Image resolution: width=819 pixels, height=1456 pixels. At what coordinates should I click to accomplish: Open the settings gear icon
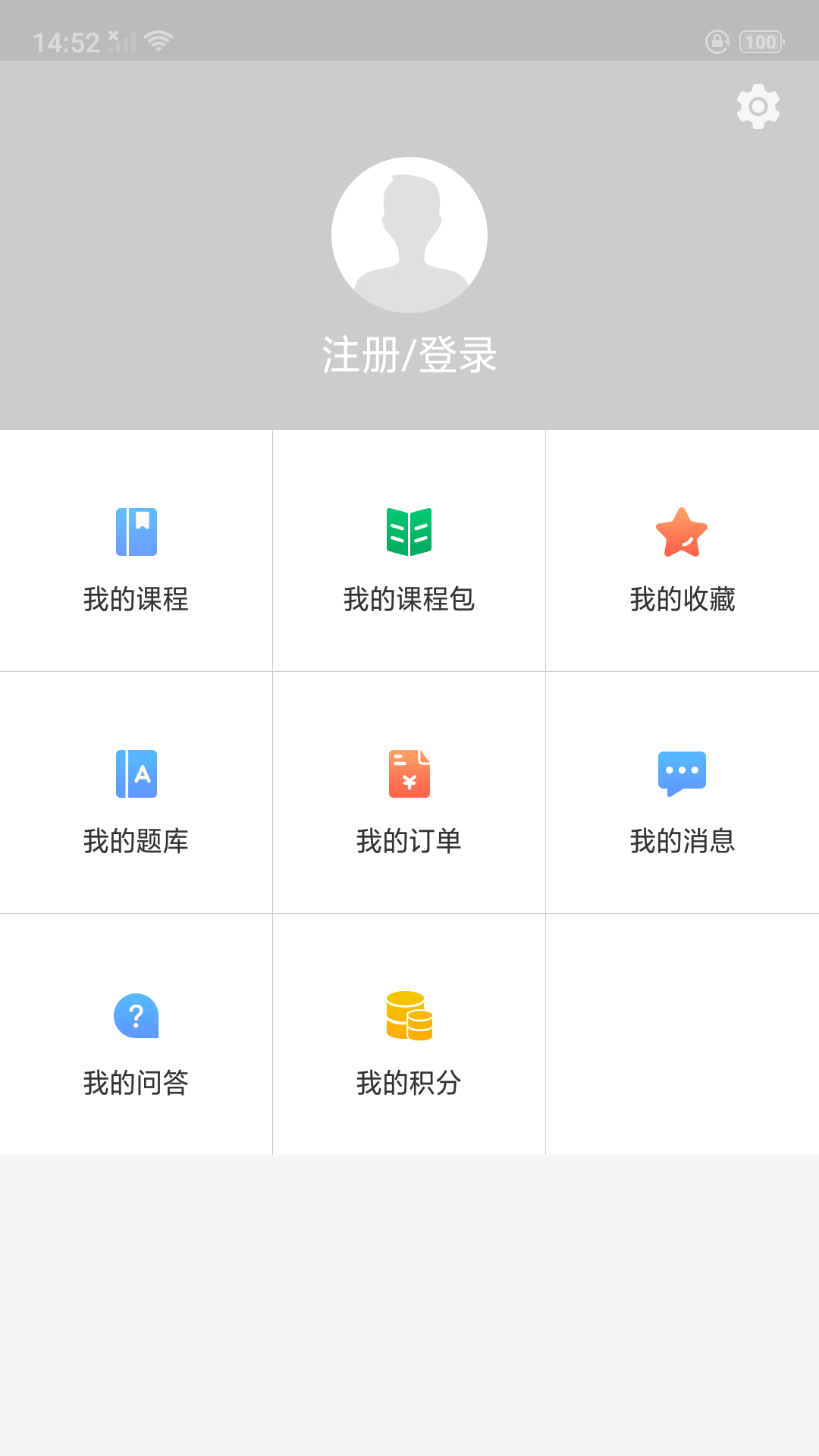point(757,106)
